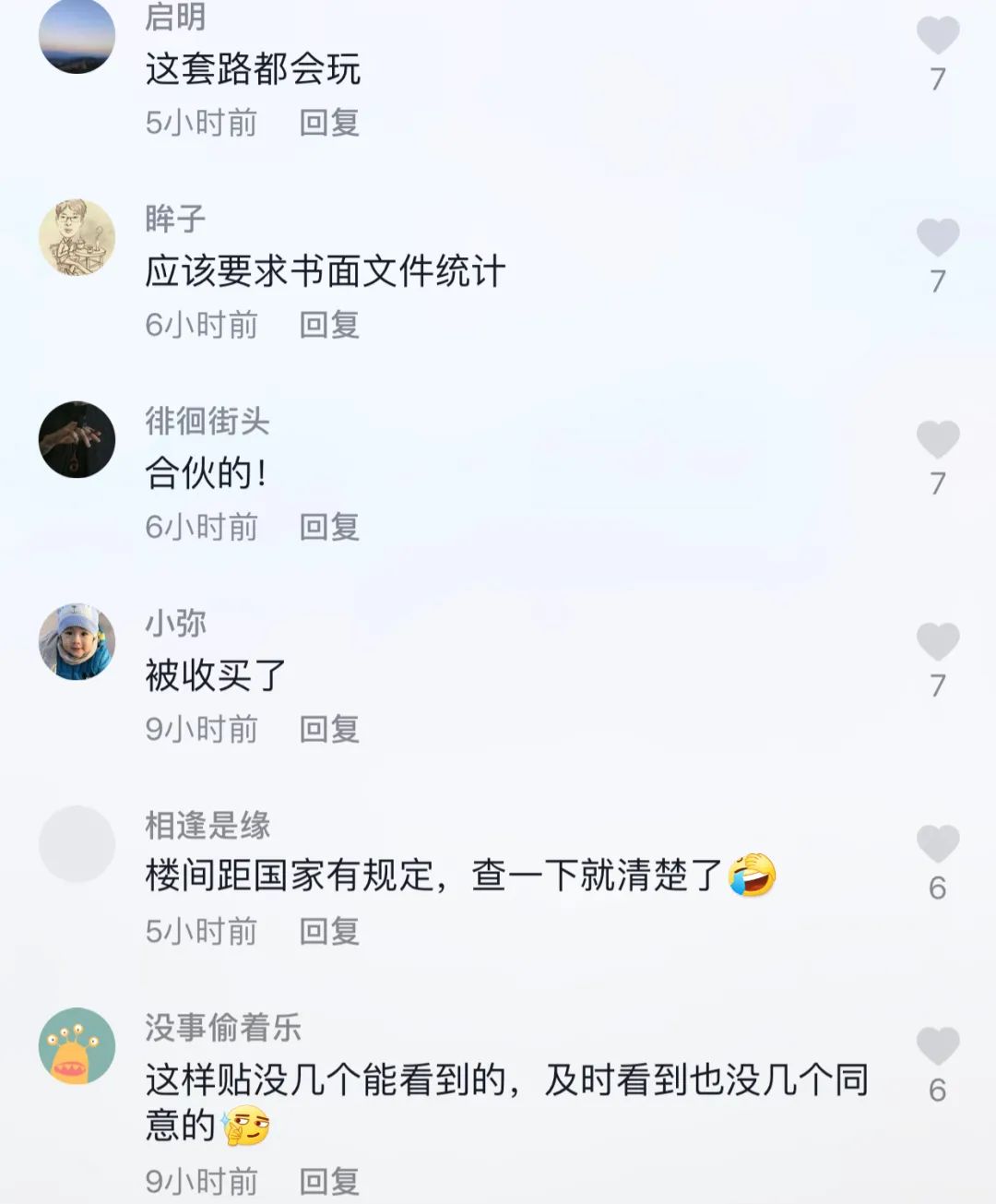The width and height of the screenshot is (996, 1204).
Task: Like 启明's comment
Action: point(938,36)
